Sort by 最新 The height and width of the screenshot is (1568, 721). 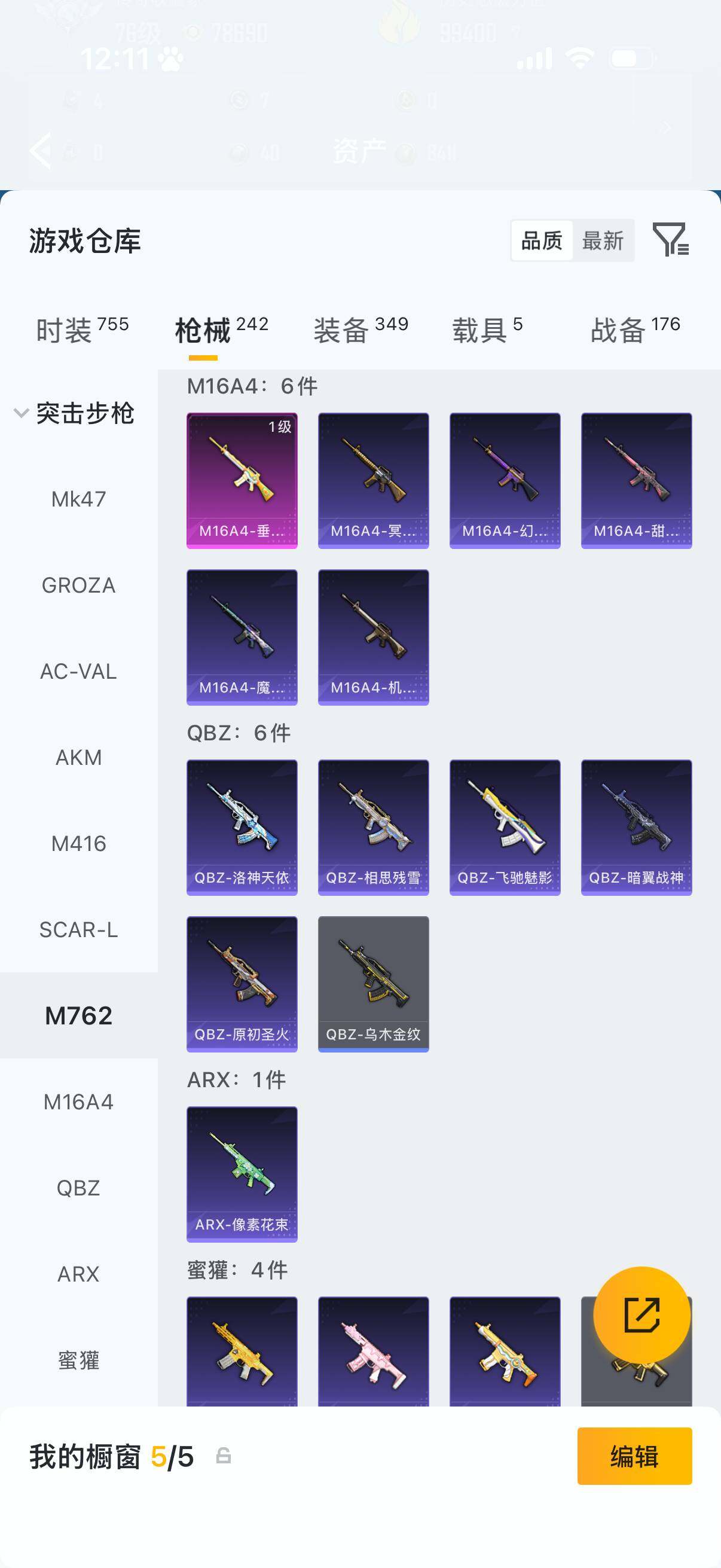tap(603, 240)
